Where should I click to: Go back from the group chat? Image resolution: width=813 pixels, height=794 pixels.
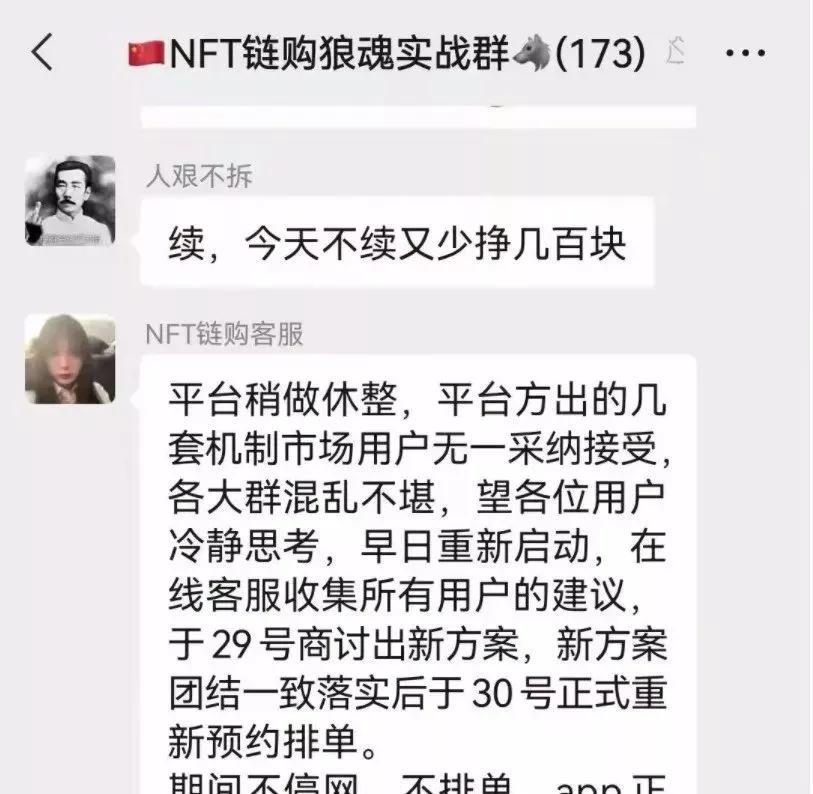tap(42, 52)
